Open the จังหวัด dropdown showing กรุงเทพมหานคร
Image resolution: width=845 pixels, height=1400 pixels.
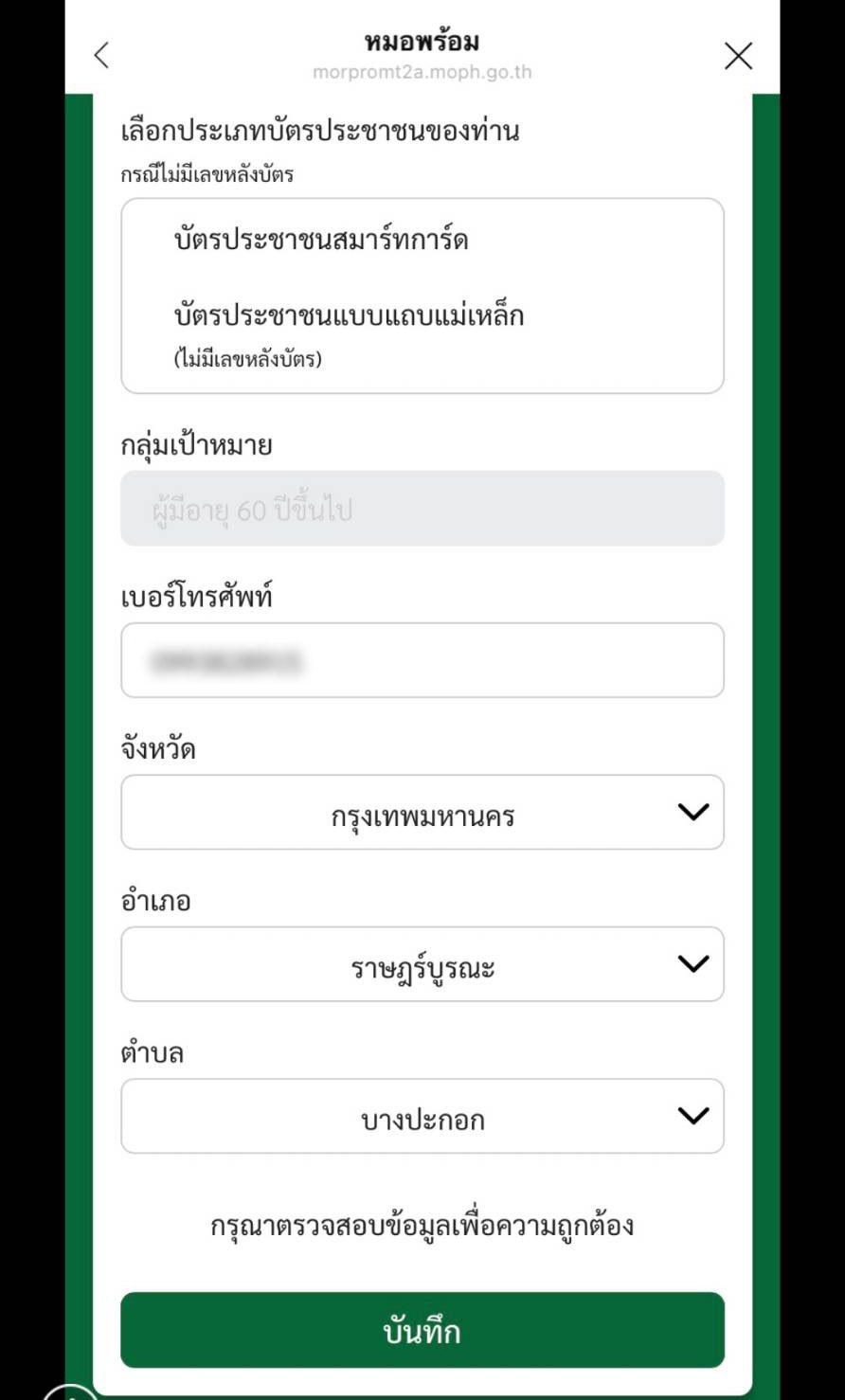(x=422, y=813)
